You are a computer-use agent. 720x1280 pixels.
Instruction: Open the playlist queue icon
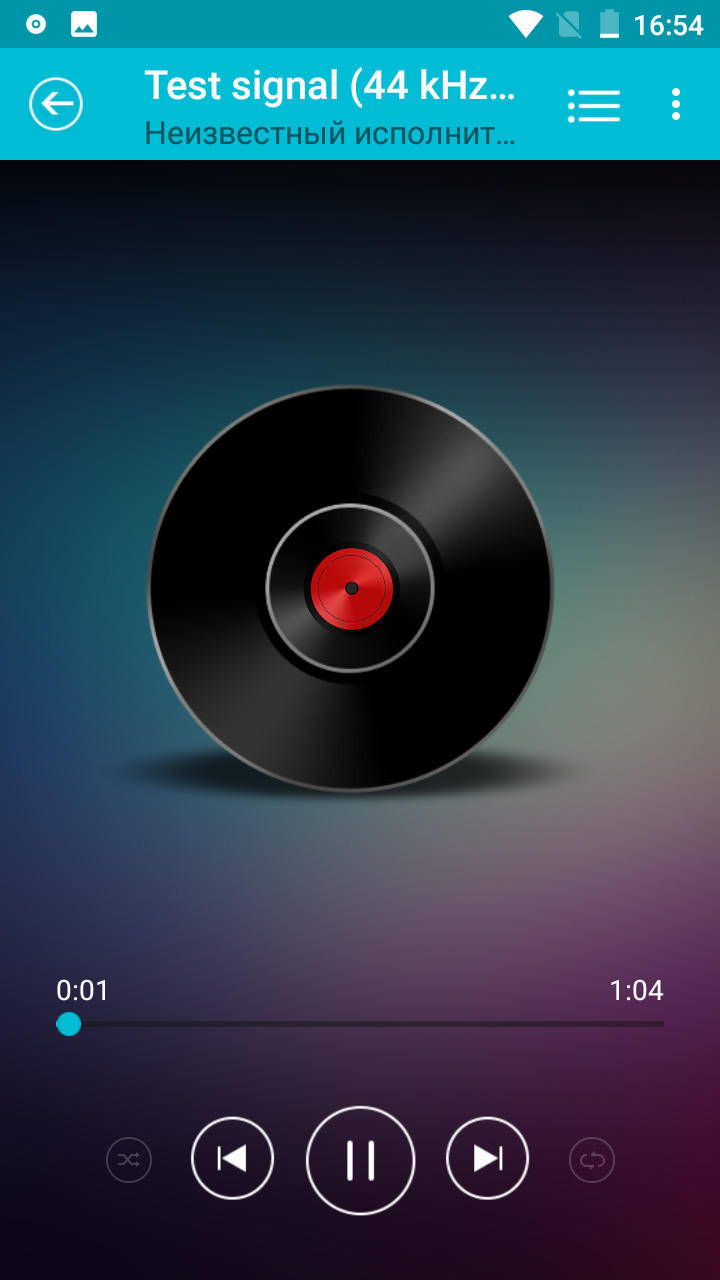click(x=594, y=105)
